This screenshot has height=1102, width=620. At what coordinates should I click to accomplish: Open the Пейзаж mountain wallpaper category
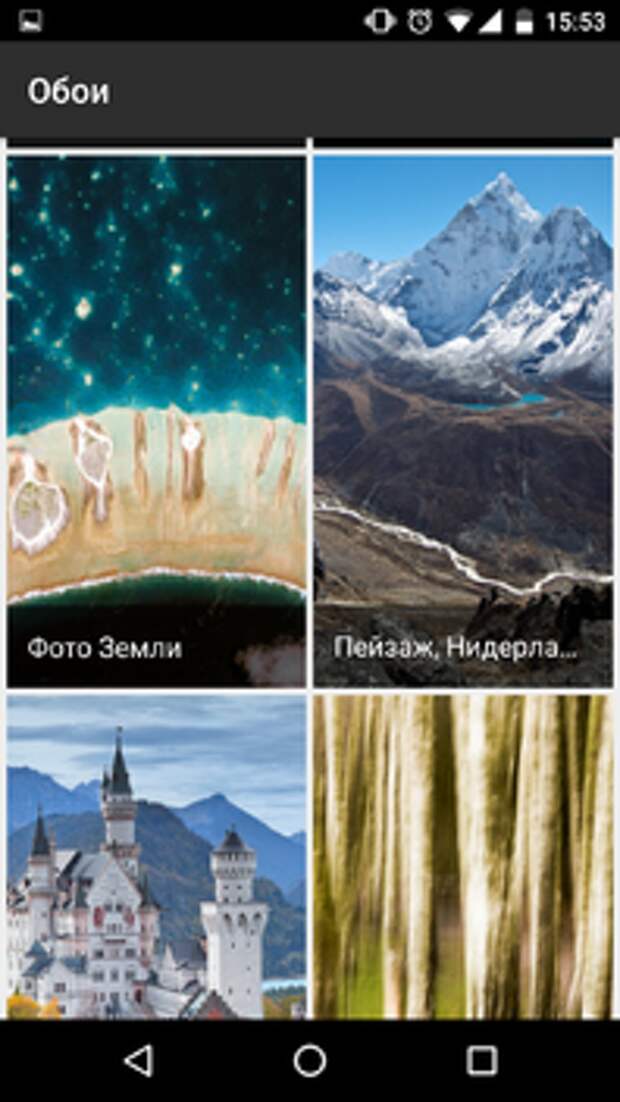point(463,420)
